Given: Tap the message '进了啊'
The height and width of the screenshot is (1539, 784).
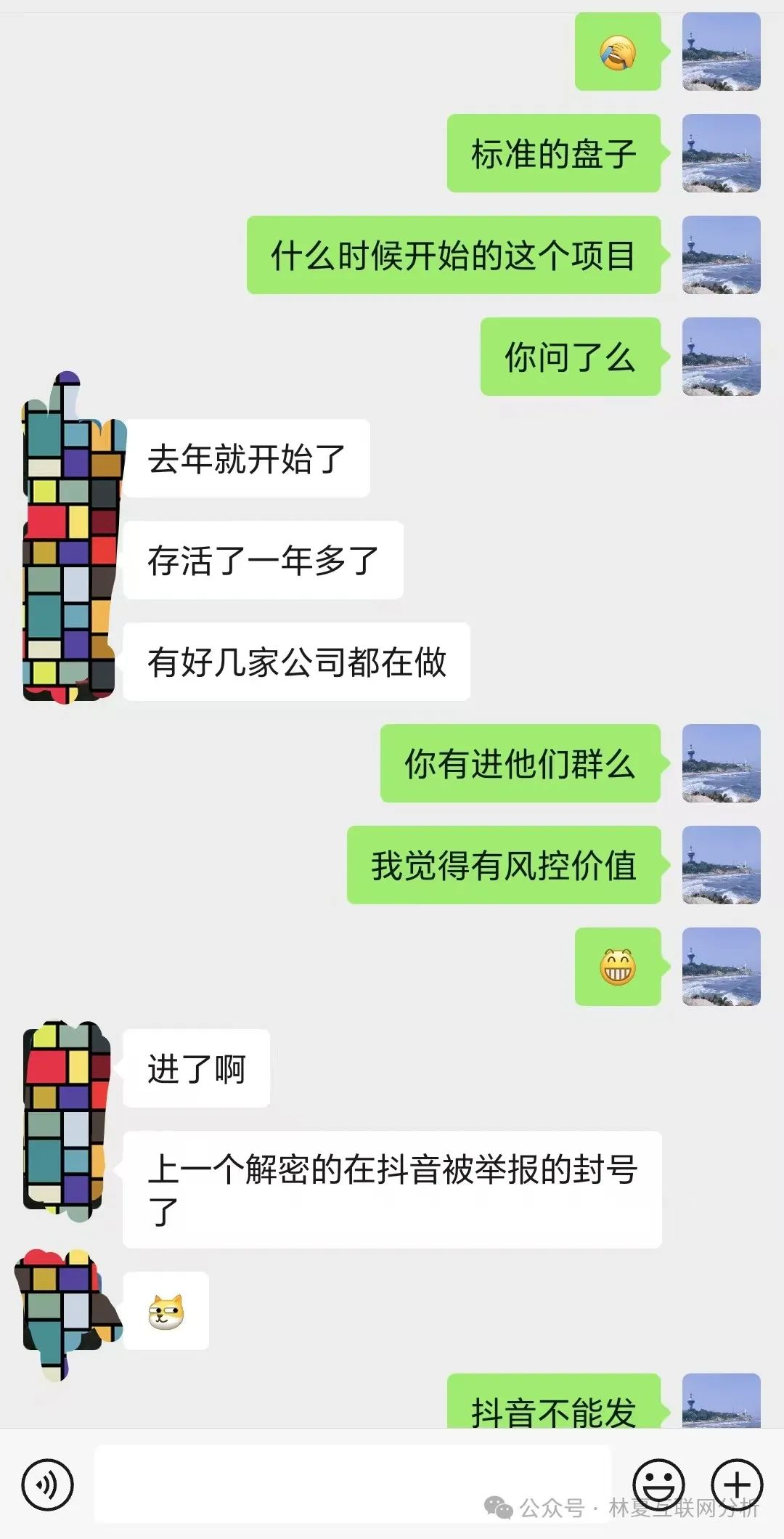Looking at the screenshot, I should coord(195,1068).
